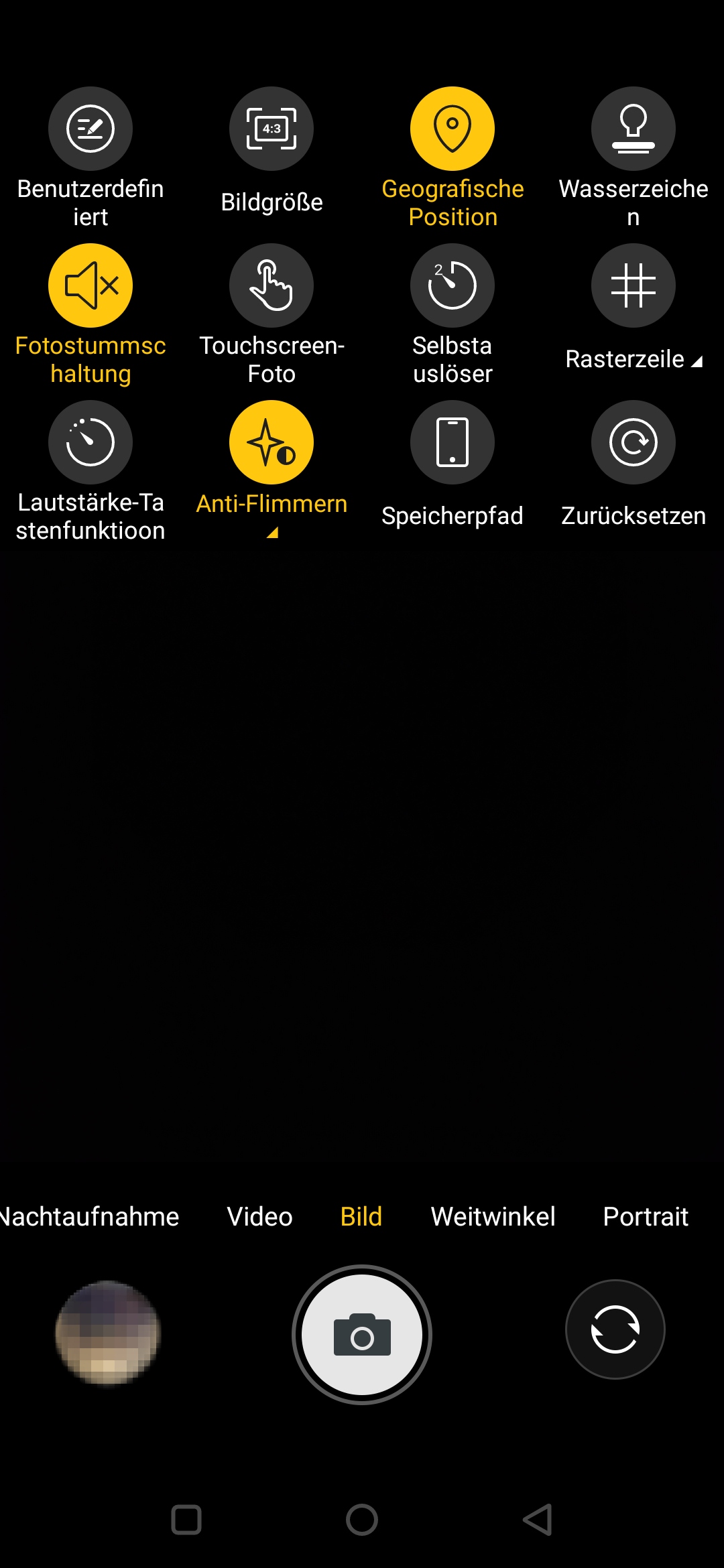The height and width of the screenshot is (1568, 724).
Task: Enable the Wasserzeichen watermark
Action: 633,129
